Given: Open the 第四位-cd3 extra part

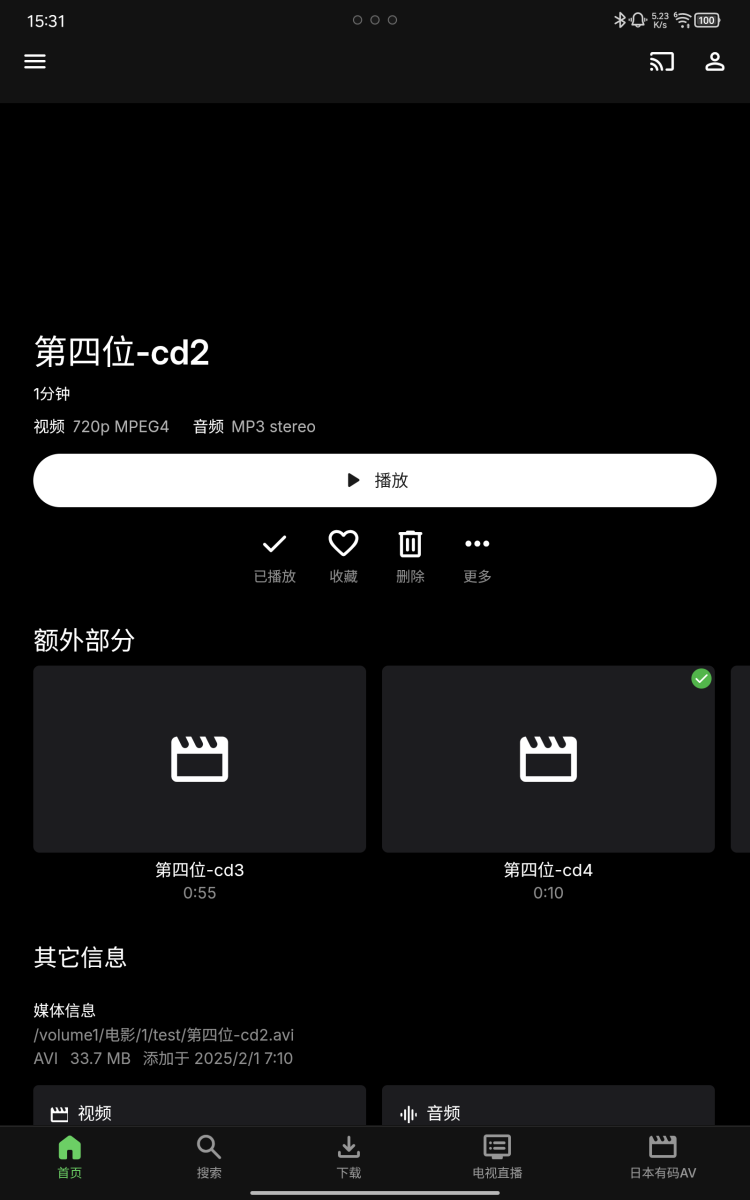Looking at the screenshot, I should pyautogui.click(x=199, y=759).
